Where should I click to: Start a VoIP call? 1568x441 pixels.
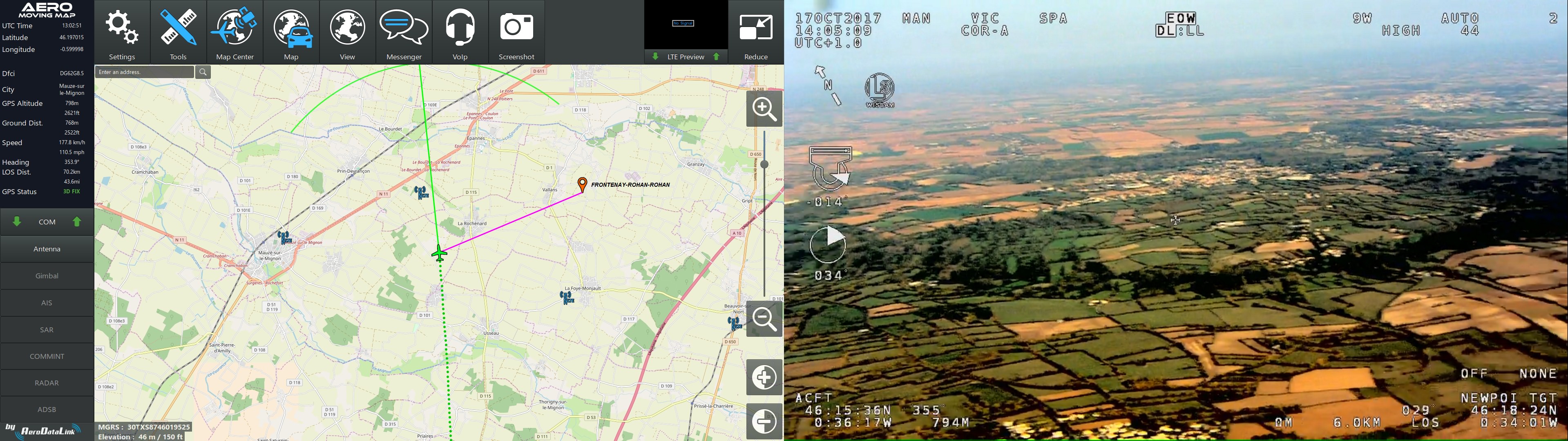coord(460,31)
